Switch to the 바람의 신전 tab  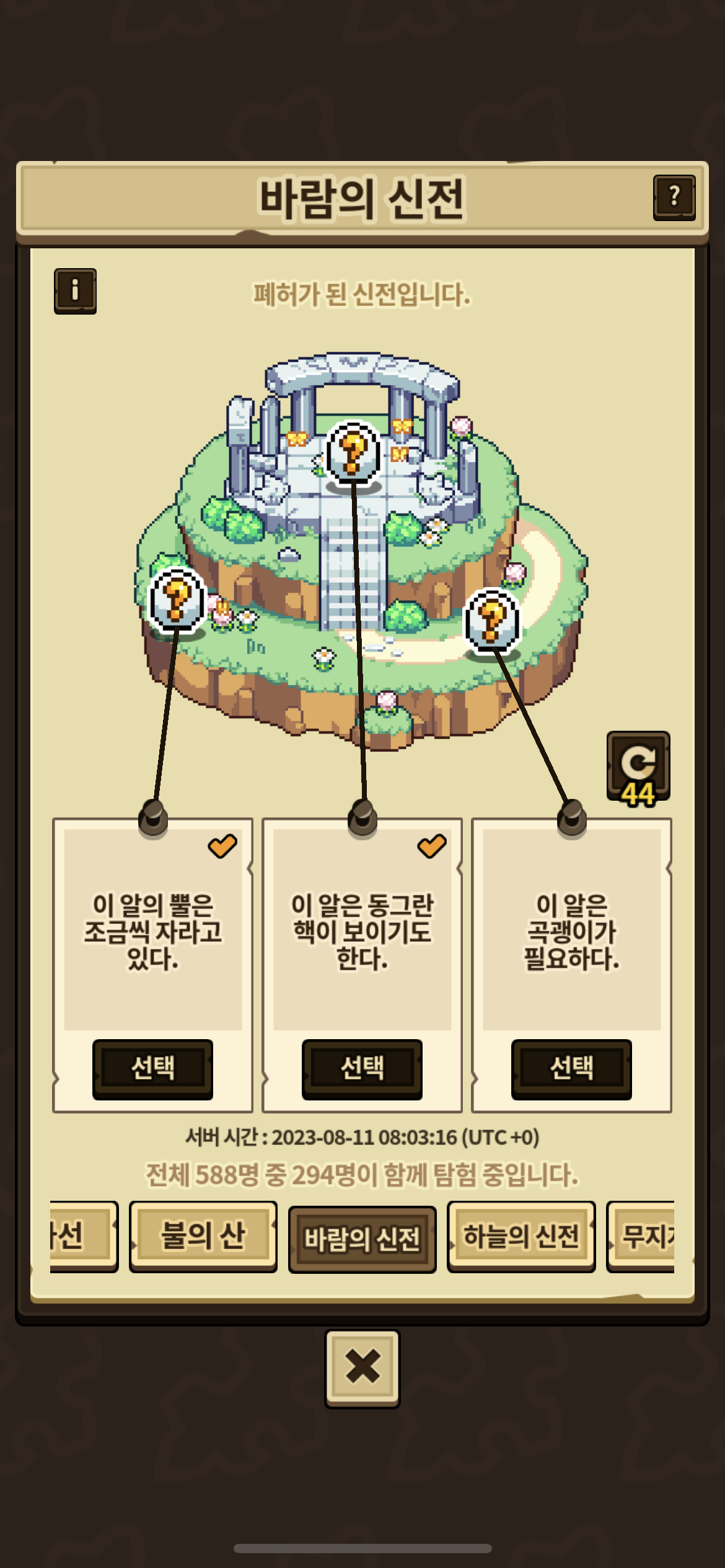point(362,1239)
